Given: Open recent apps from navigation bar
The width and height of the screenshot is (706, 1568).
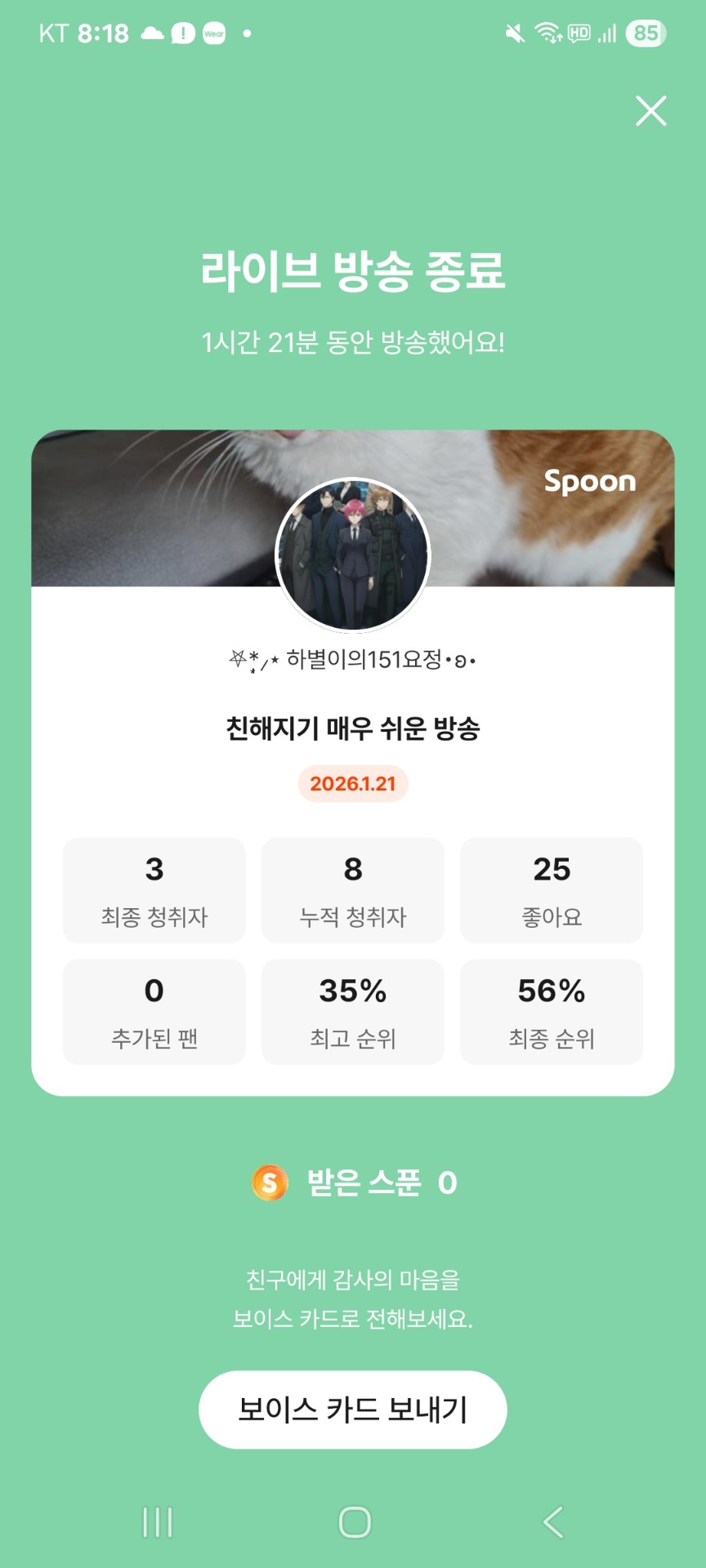Looking at the screenshot, I should (158, 1522).
